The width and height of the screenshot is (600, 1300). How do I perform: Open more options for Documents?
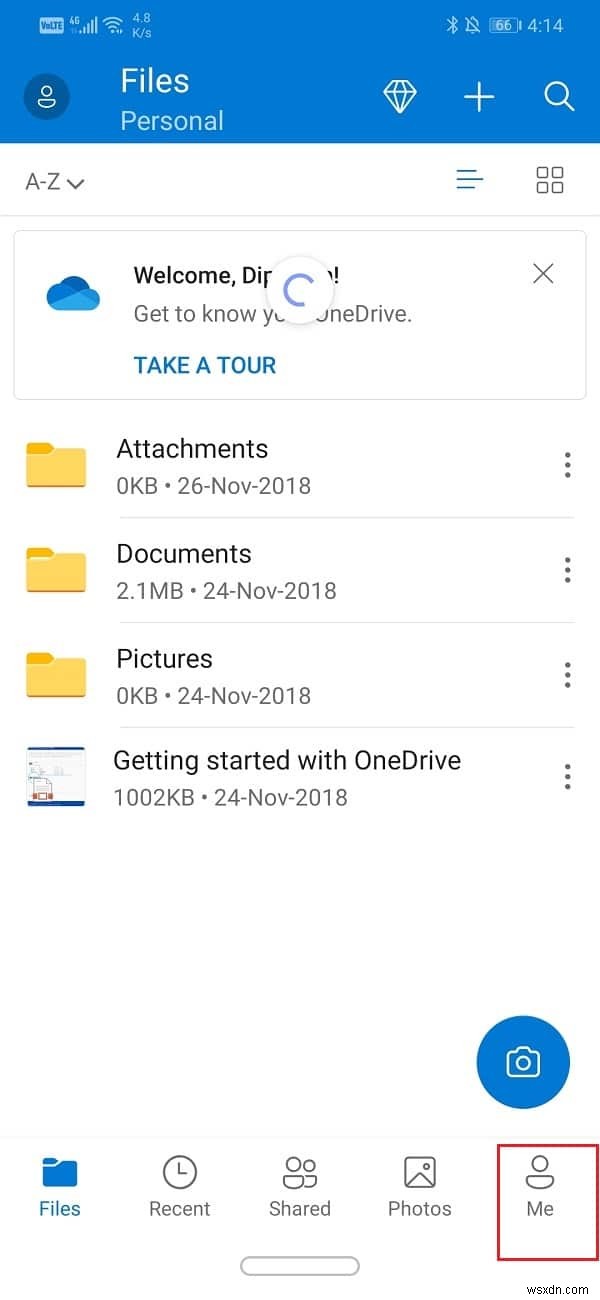(567, 570)
